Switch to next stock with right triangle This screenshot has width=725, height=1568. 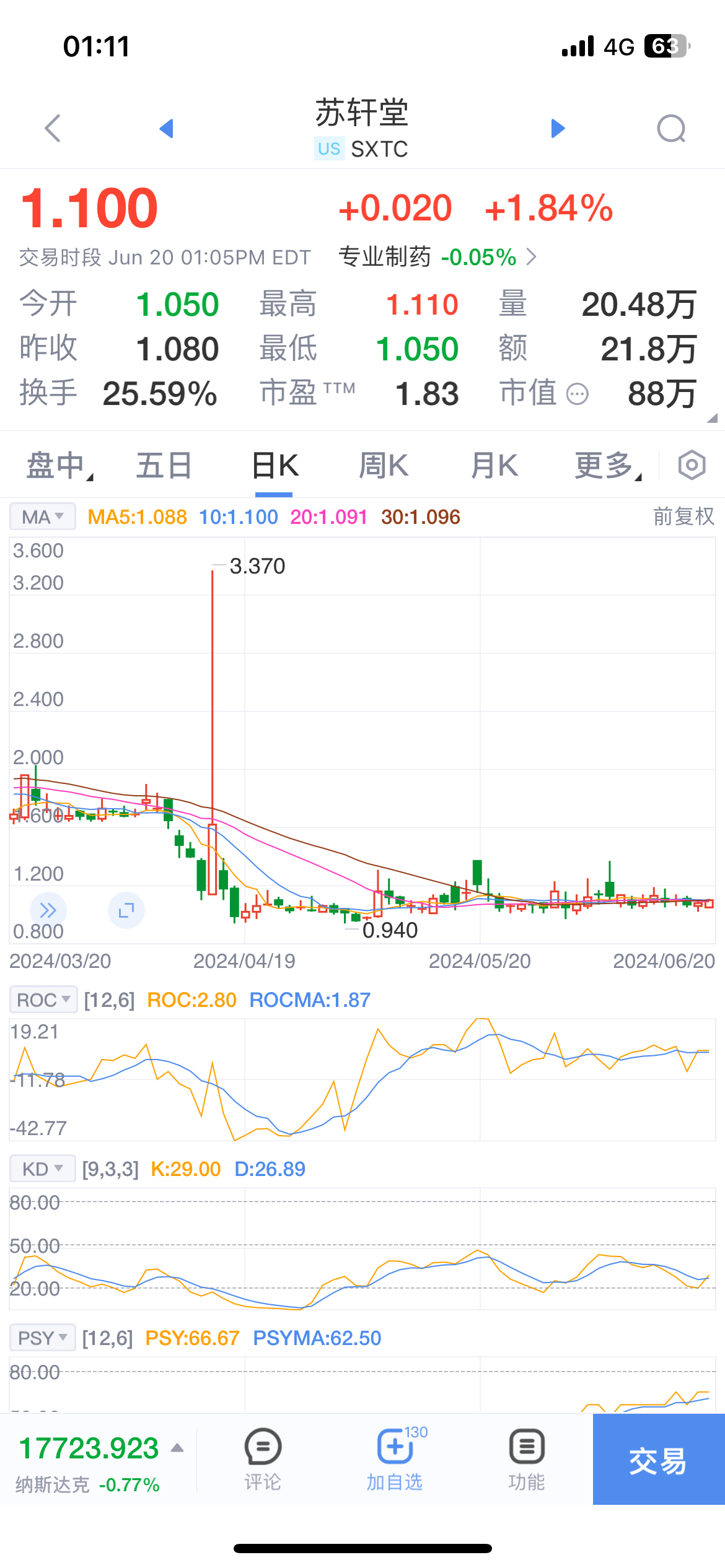[558, 128]
